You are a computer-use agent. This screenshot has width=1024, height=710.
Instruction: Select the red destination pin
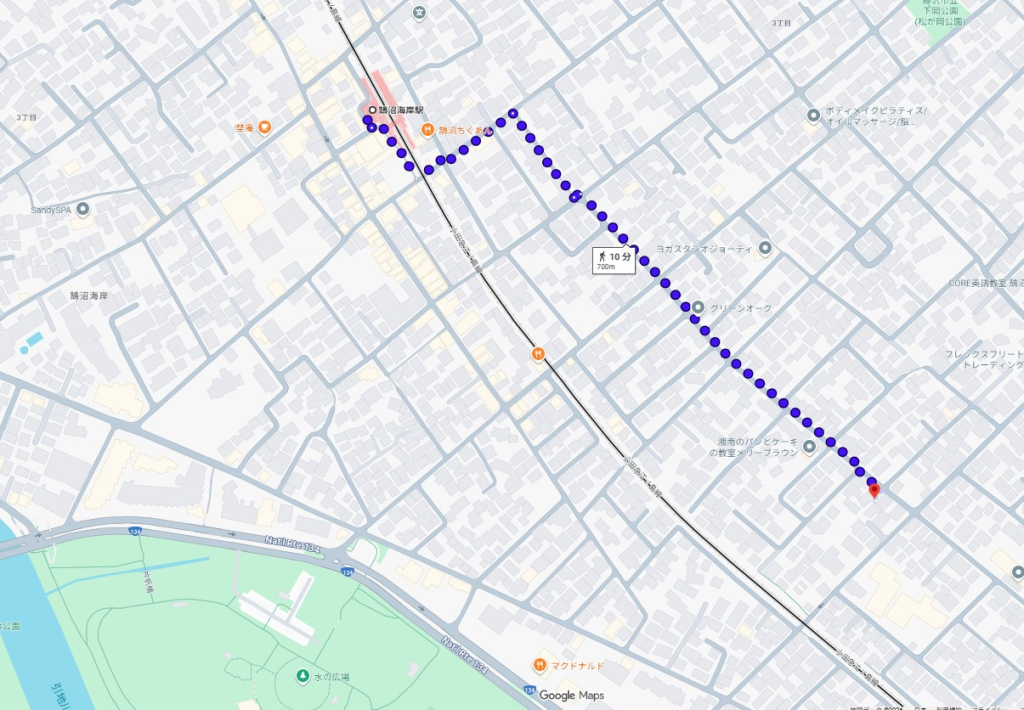[874, 489]
